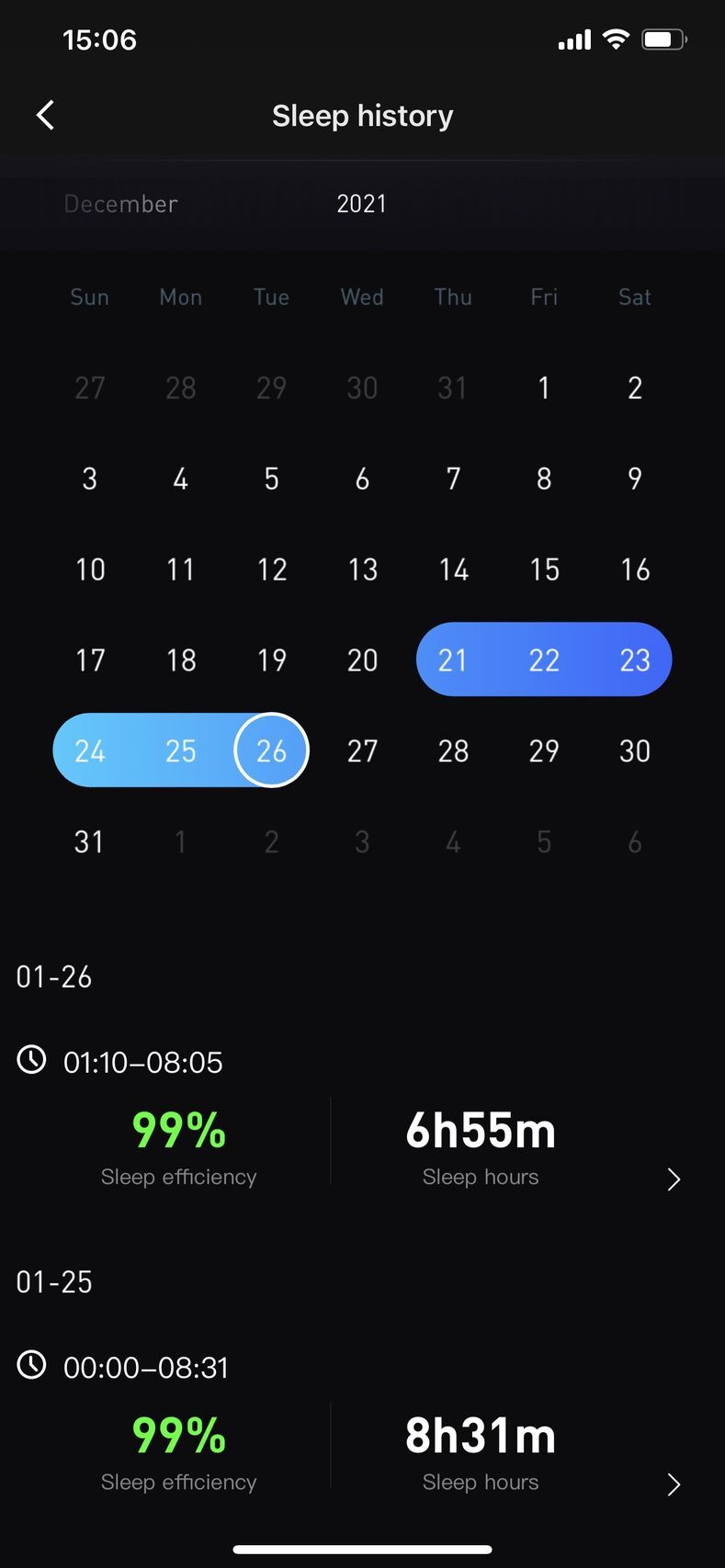Go back from Sleep history
Viewport: 725px width, 1568px height.
tap(45, 116)
